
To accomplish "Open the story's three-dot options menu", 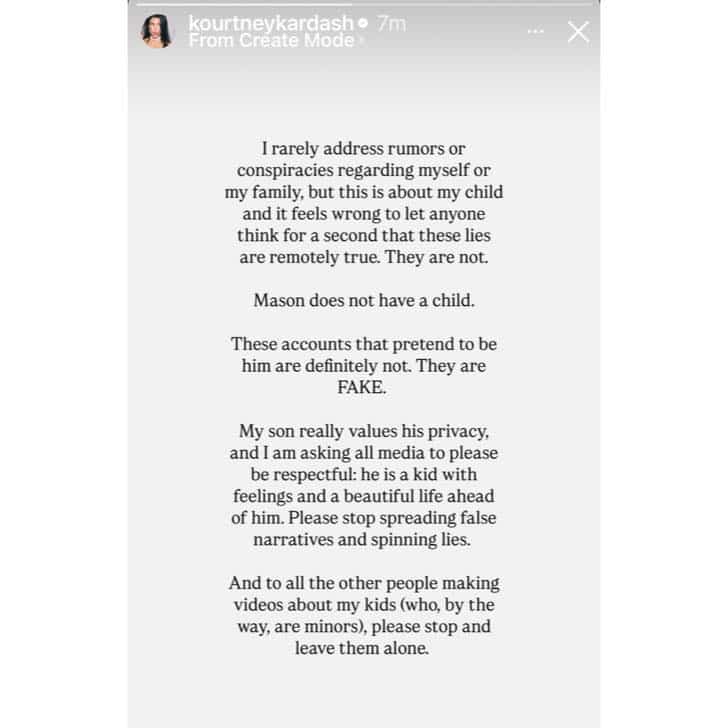I will pos(537,32).
